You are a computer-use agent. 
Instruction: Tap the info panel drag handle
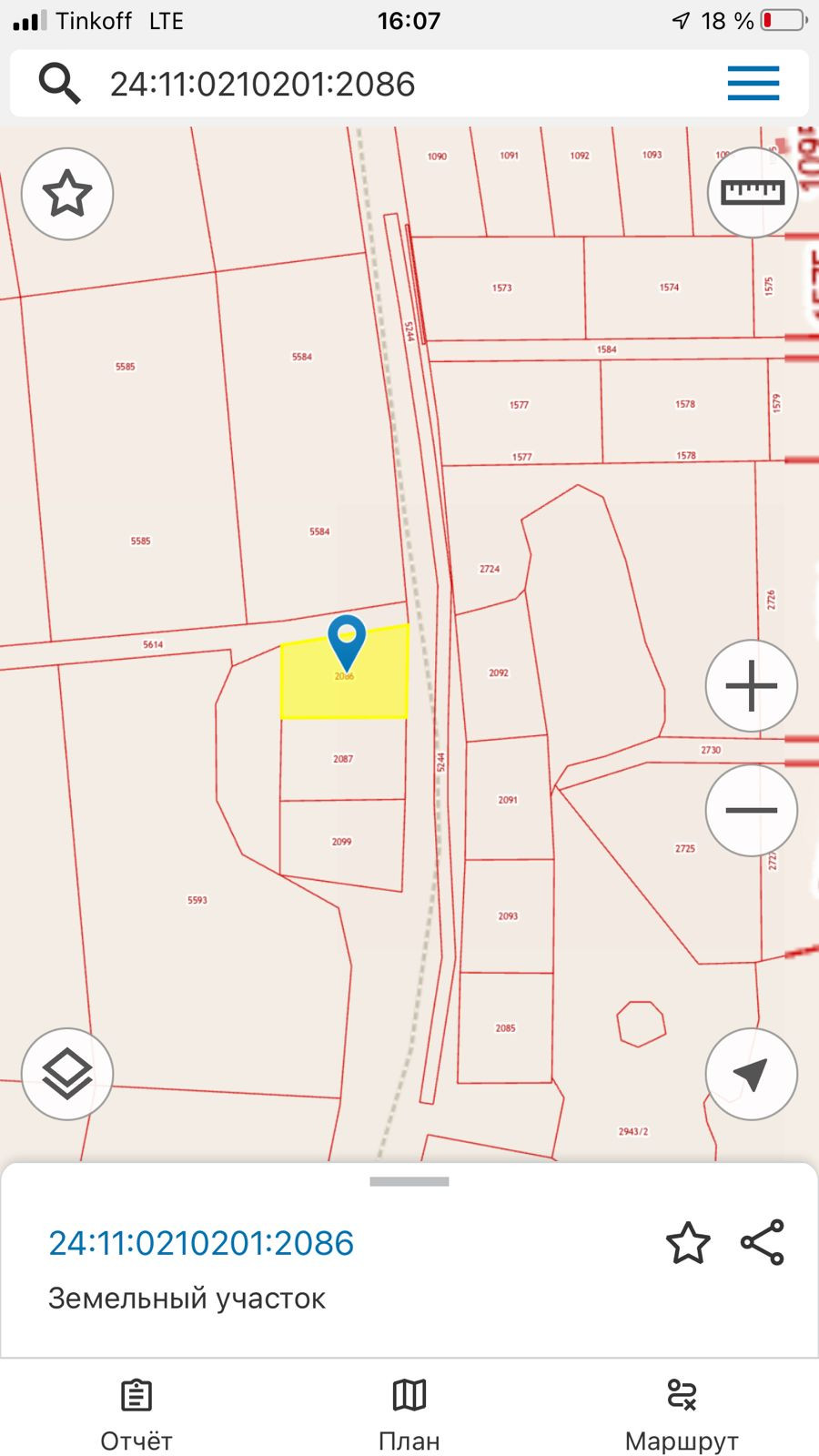tap(409, 1182)
